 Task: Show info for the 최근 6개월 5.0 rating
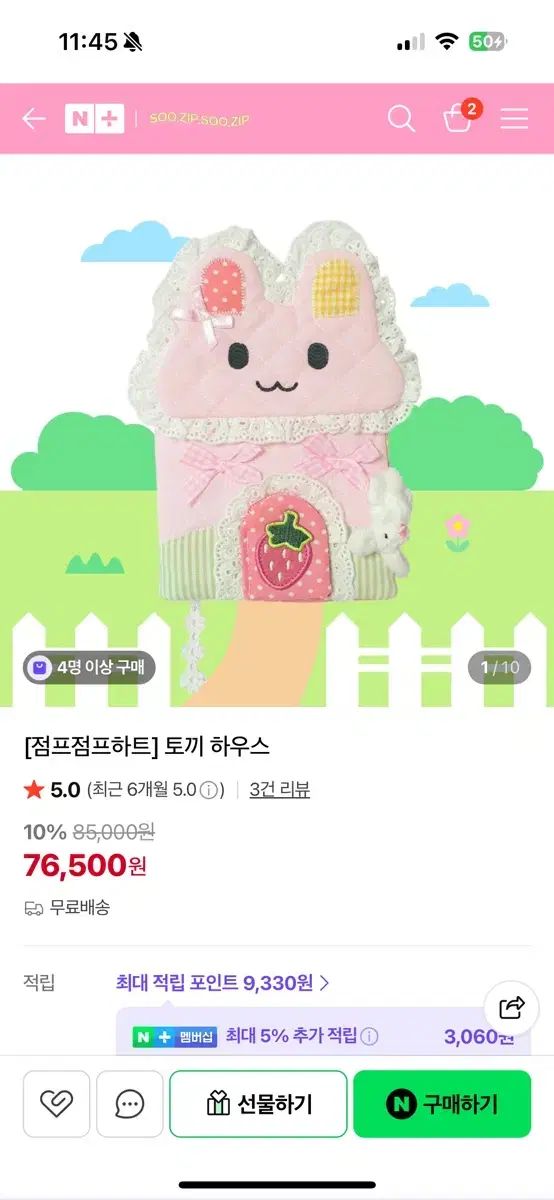pyautogui.click(x=209, y=790)
